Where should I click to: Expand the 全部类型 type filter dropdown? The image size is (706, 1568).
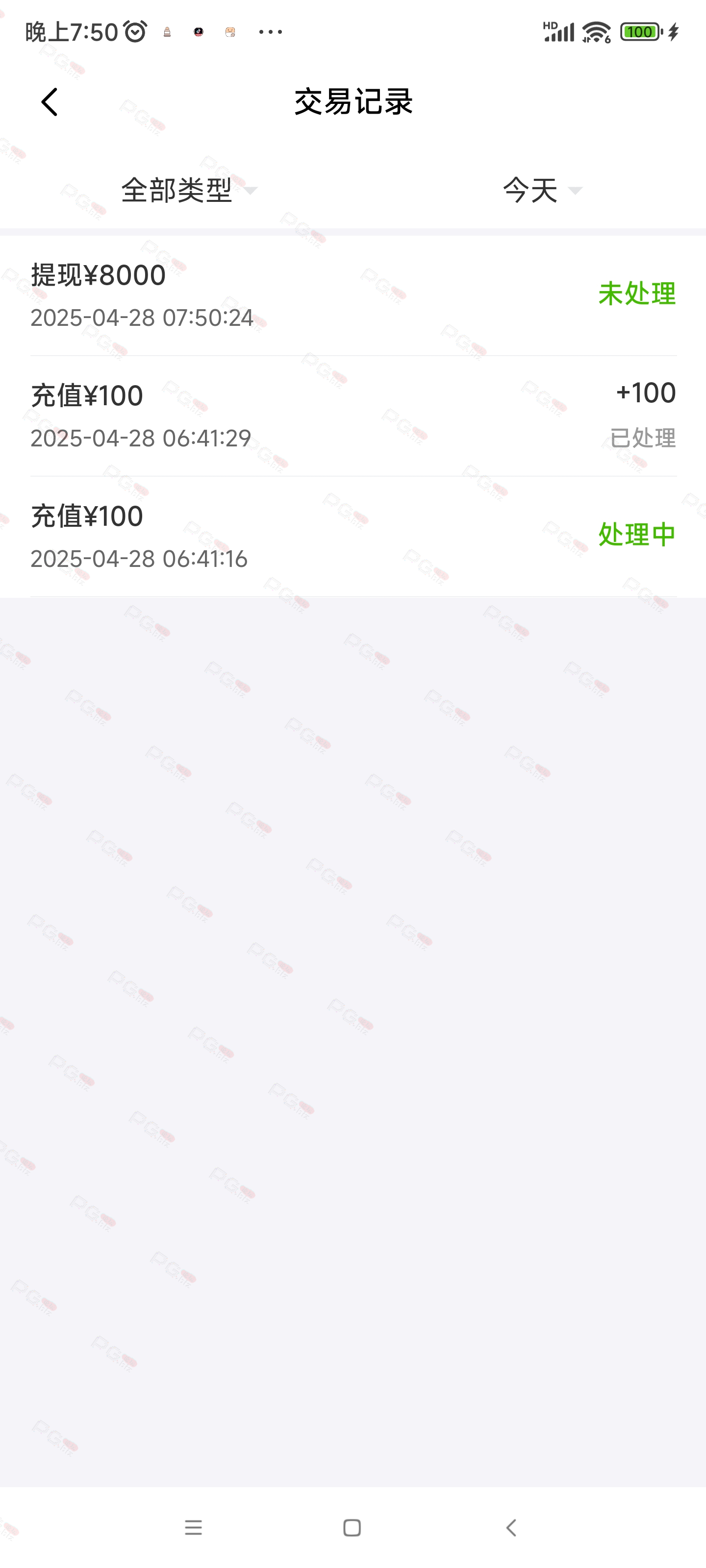189,190
